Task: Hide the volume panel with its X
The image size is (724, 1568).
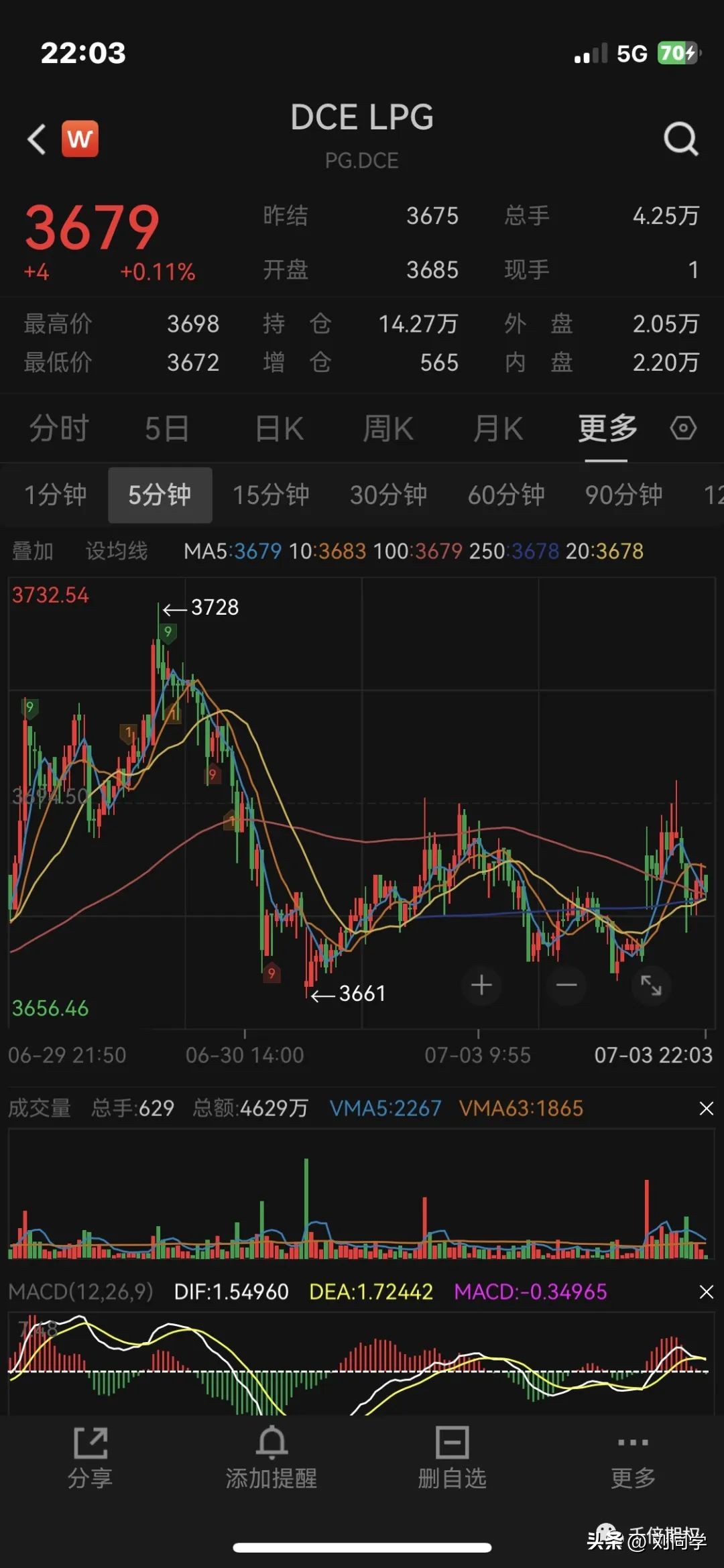Action: coord(707,1107)
